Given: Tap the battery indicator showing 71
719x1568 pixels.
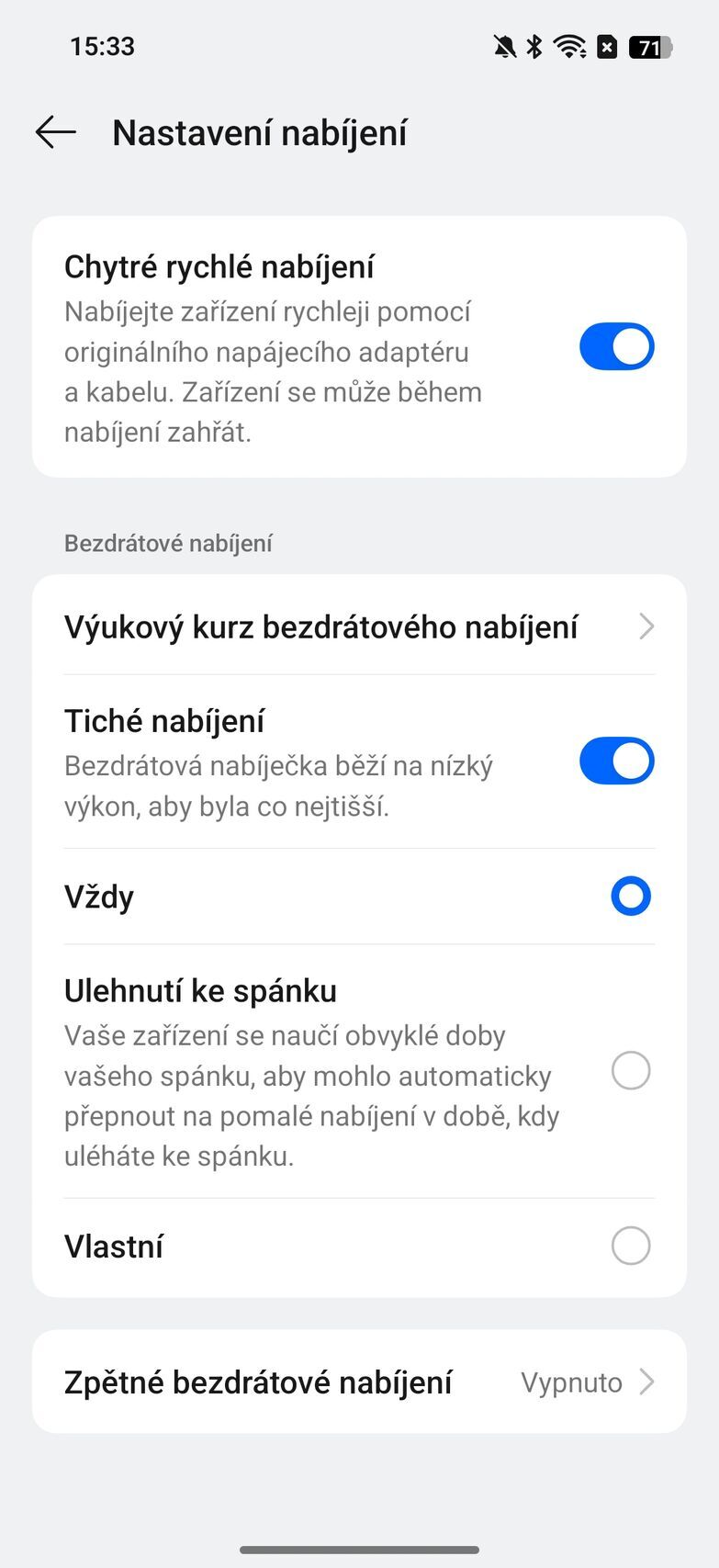Looking at the screenshot, I should [x=648, y=47].
